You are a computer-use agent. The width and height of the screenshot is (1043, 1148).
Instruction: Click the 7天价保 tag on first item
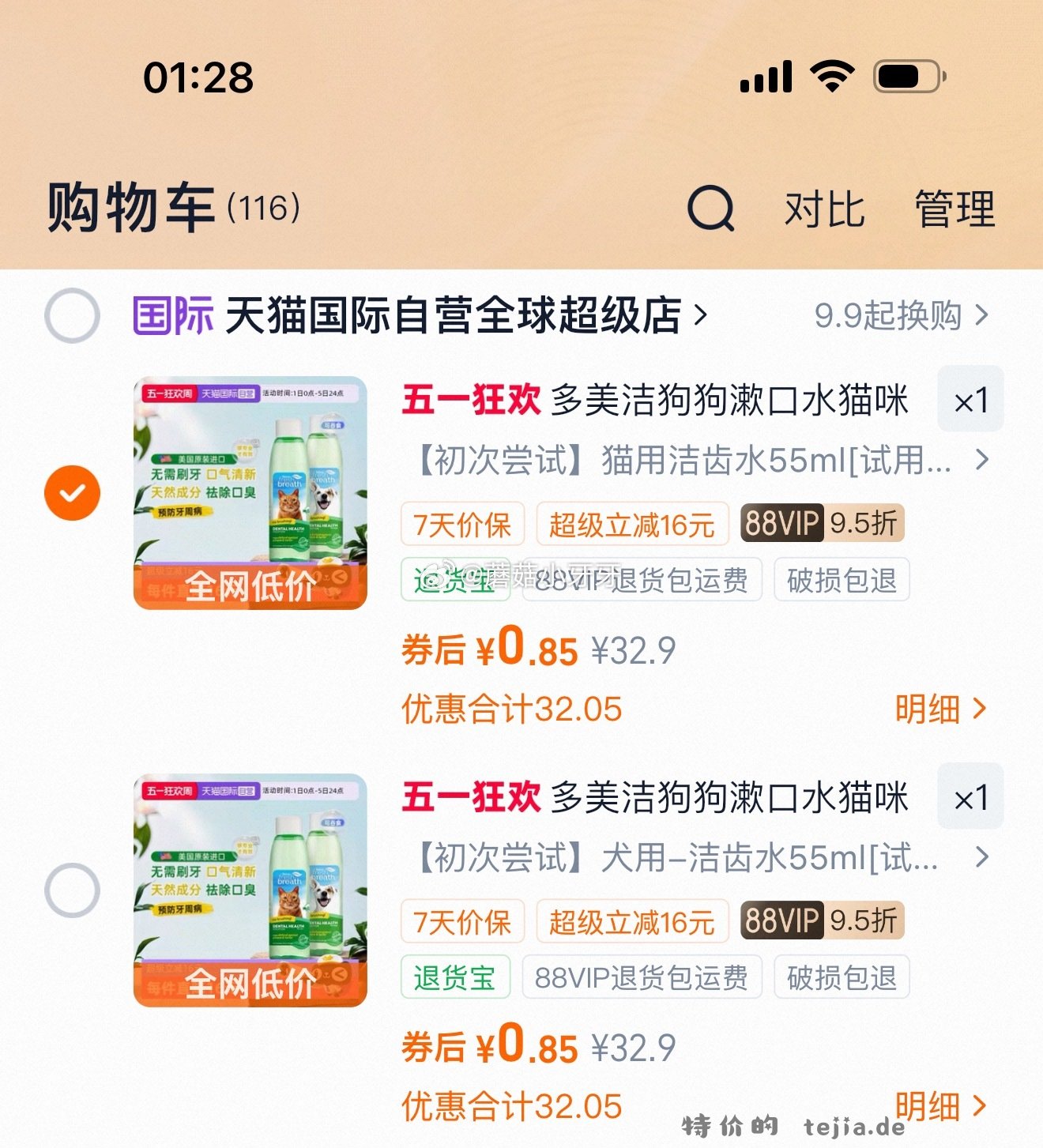point(462,523)
